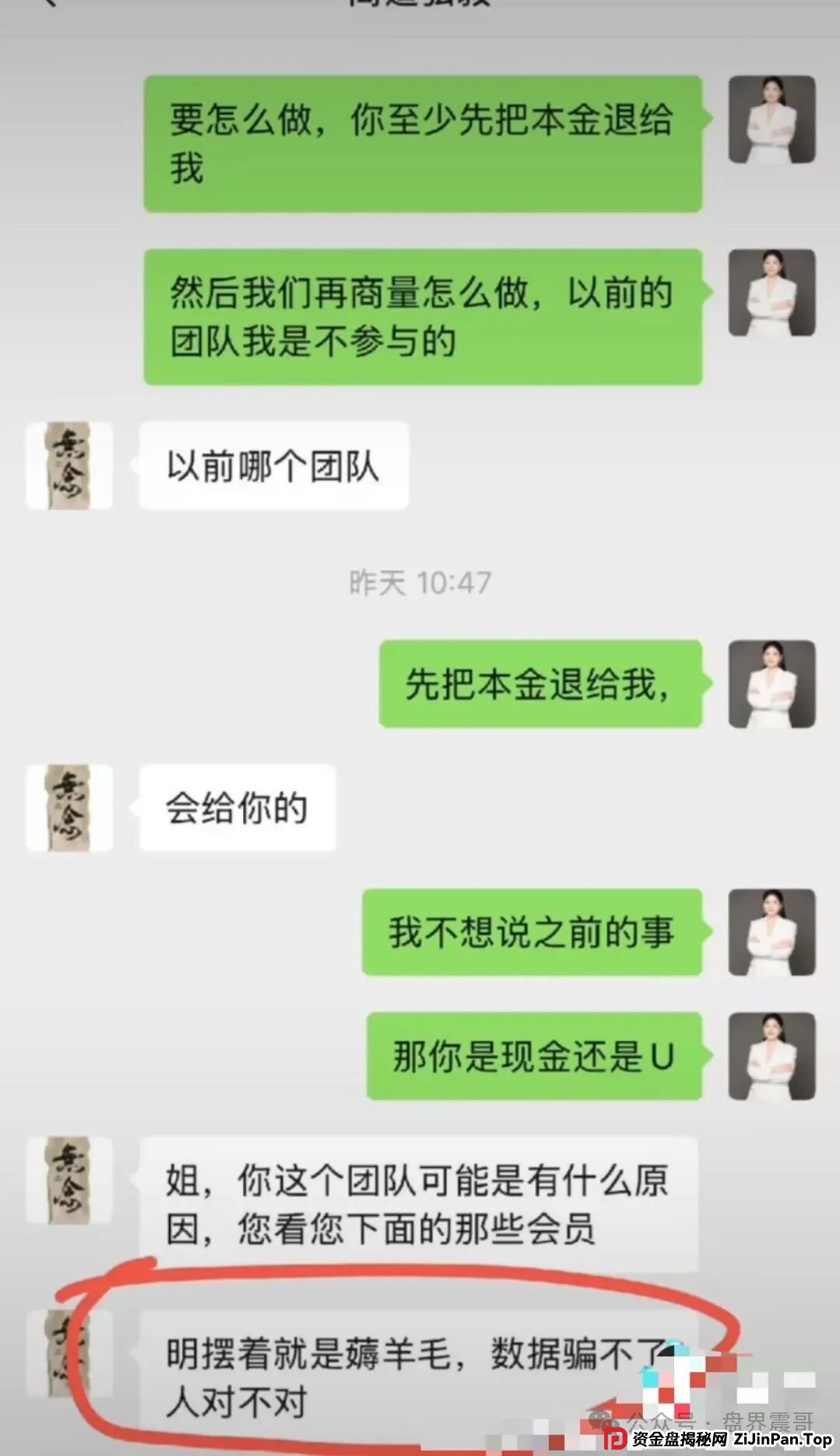Image resolution: width=840 pixels, height=1456 pixels.
Task: Click the contact avatar beside 会给你的 message
Action: (69, 807)
